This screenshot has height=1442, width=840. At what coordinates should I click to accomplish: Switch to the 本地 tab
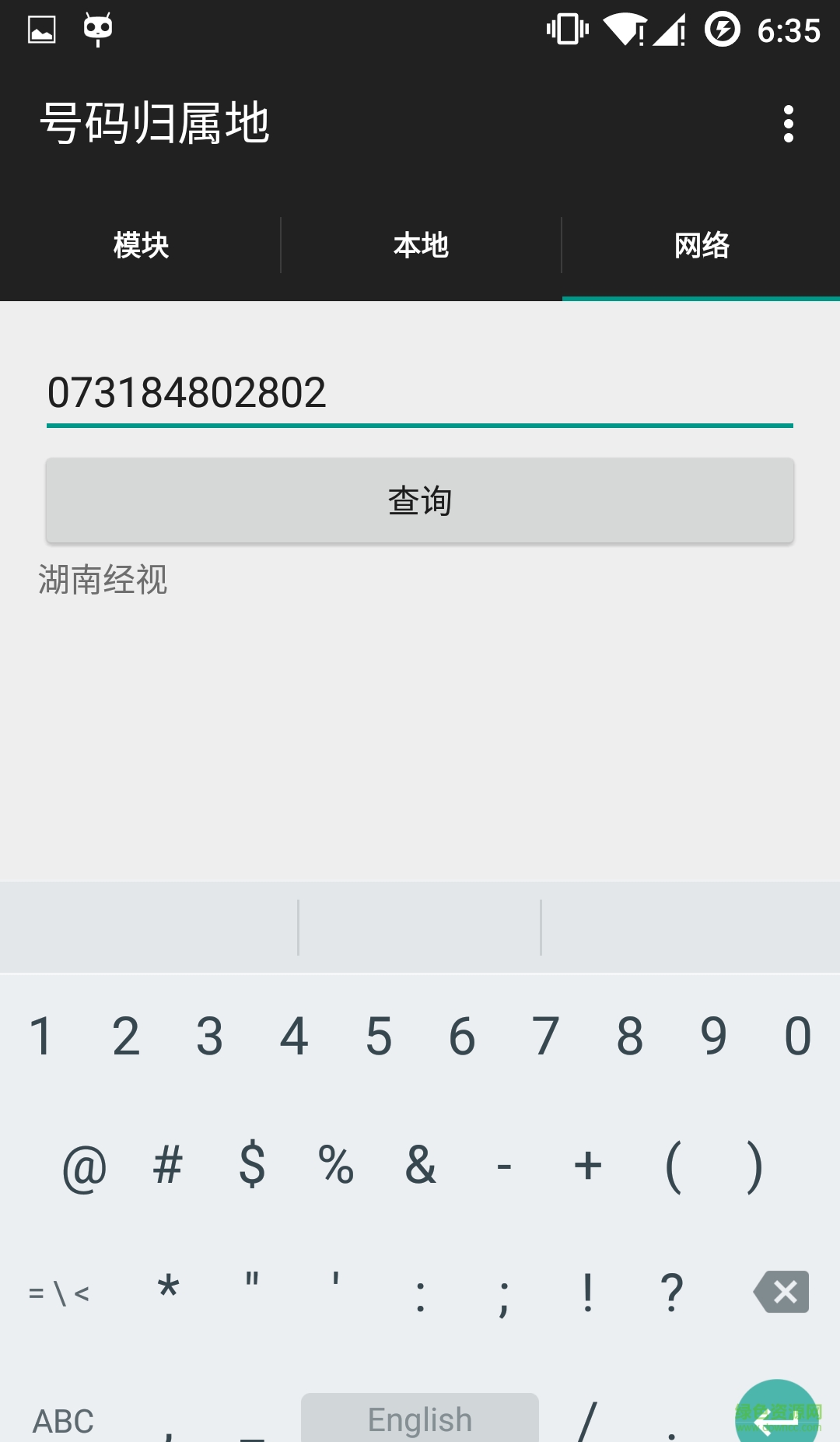pyautogui.click(x=421, y=245)
